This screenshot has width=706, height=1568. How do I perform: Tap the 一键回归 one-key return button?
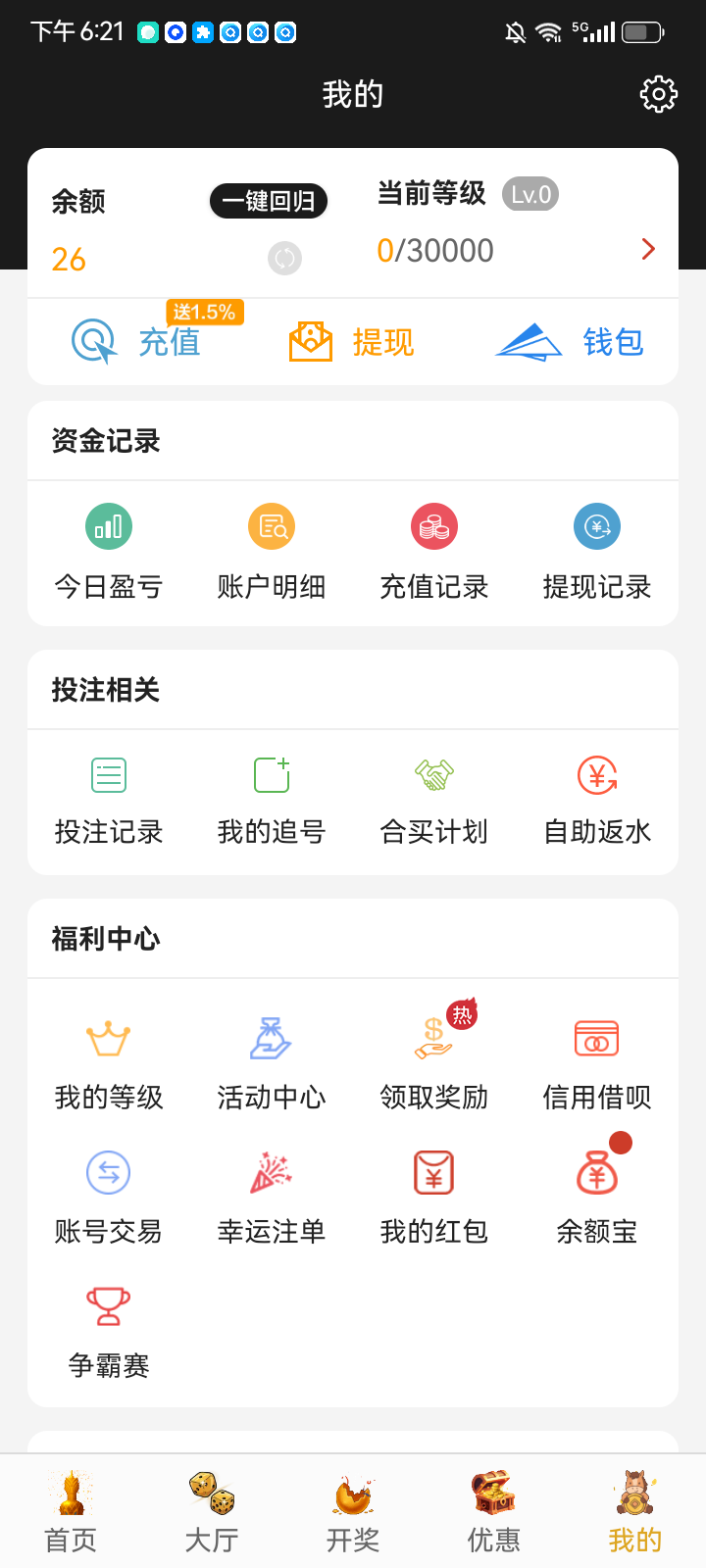[x=269, y=201]
